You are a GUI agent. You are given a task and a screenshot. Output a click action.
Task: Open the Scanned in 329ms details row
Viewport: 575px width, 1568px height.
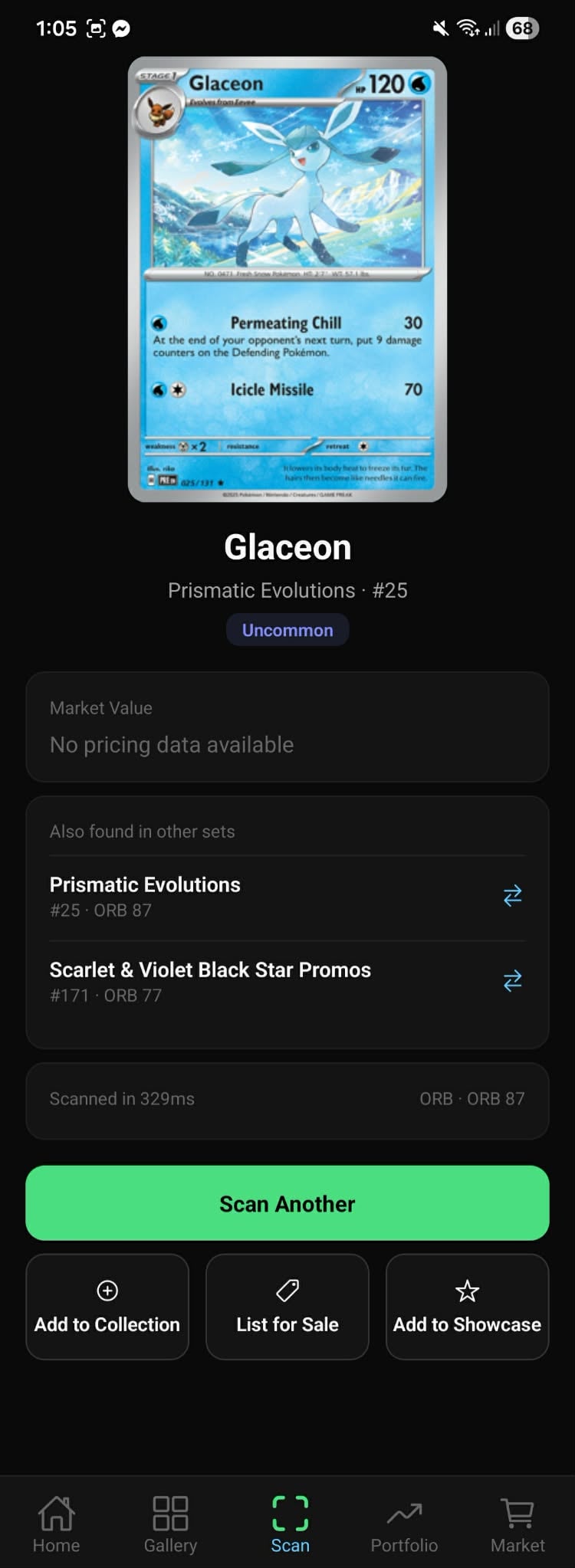pos(287,1099)
